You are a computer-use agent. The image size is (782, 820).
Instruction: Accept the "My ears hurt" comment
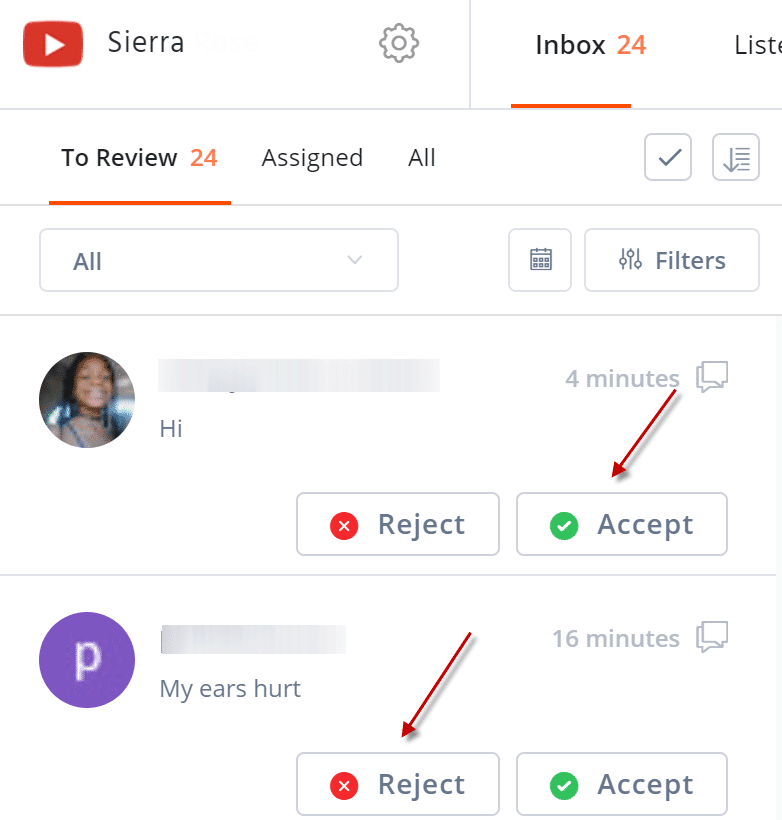click(x=621, y=784)
